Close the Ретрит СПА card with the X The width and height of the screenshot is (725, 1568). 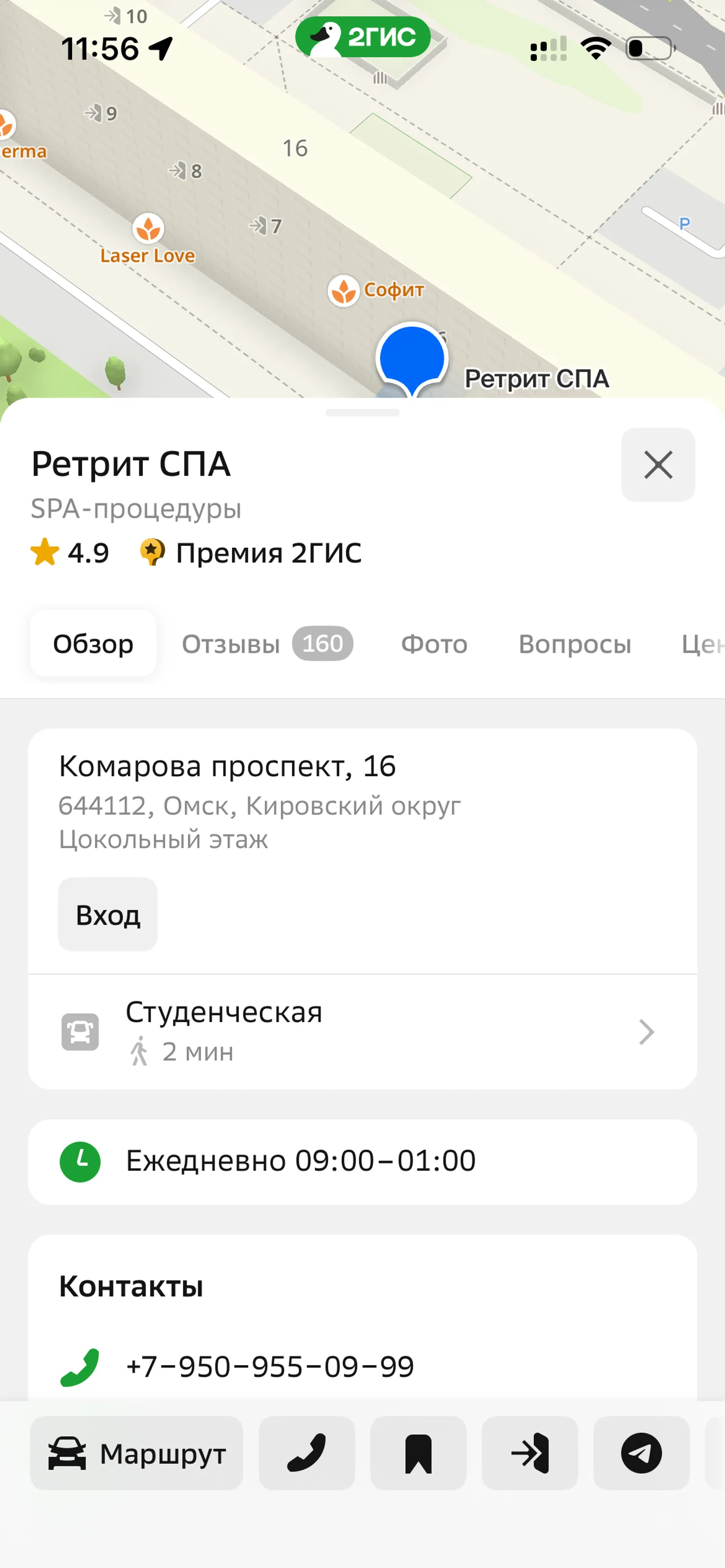[658, 464]
